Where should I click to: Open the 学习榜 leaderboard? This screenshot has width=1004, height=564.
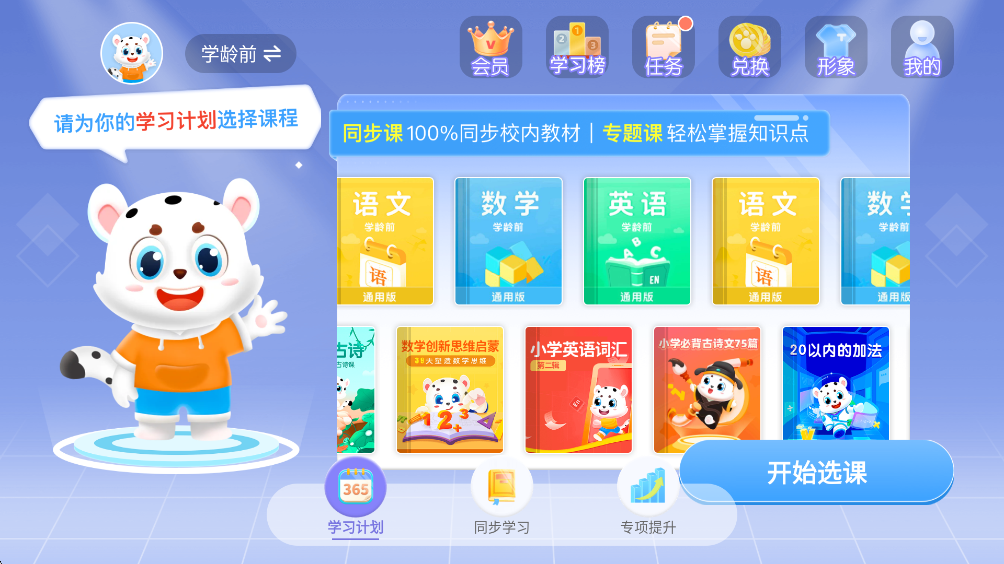[577, 48]
